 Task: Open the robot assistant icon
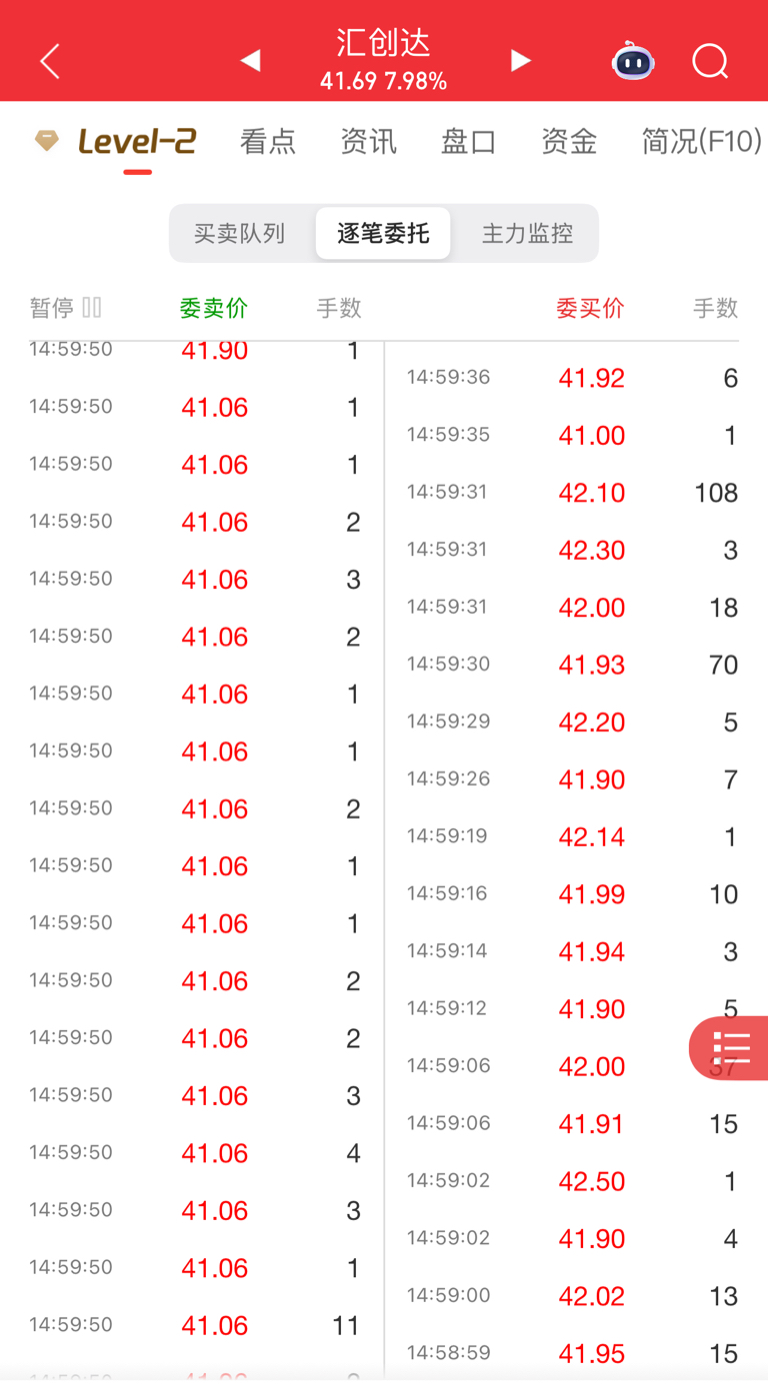(633, 61)
